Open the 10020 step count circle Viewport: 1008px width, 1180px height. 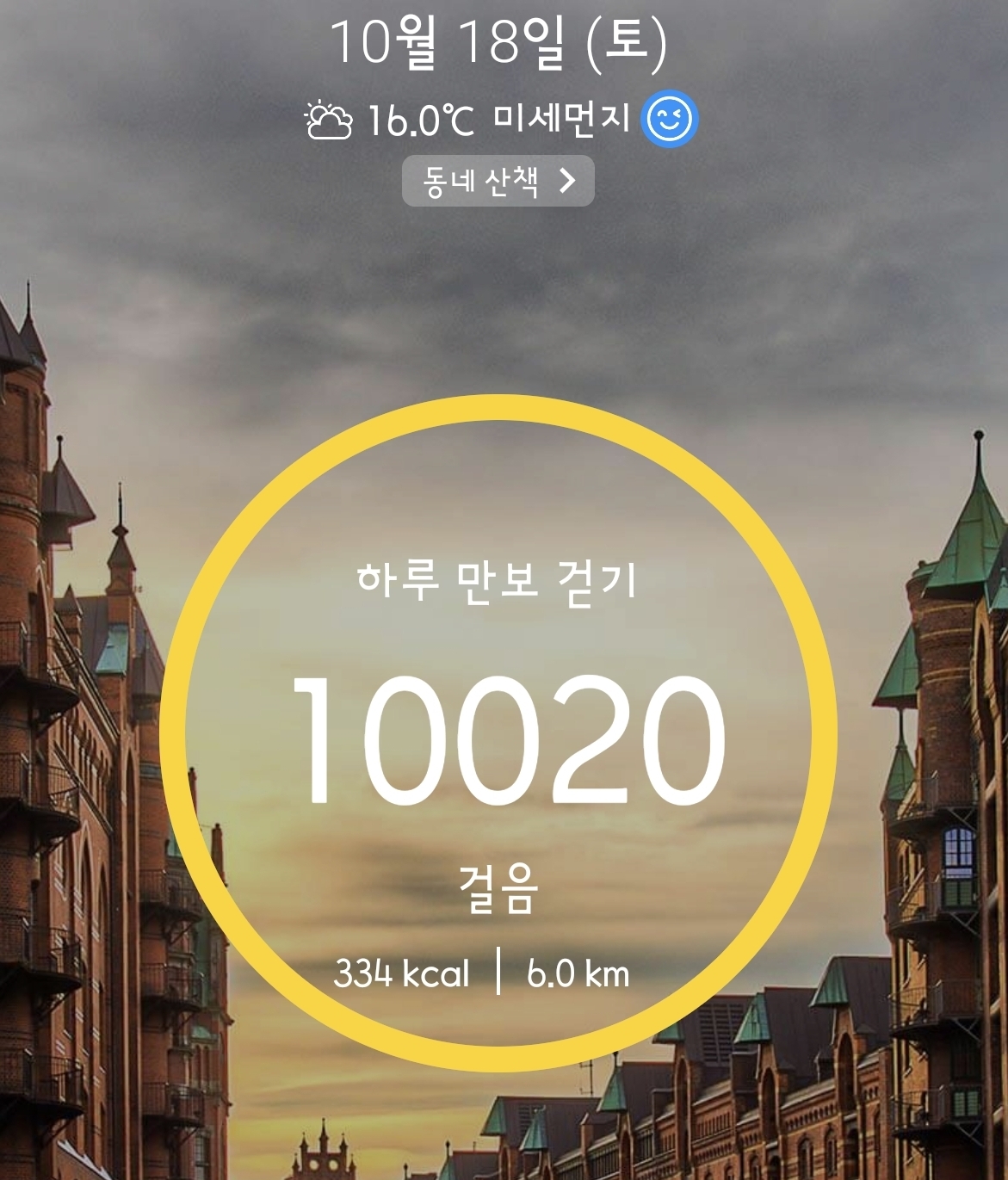(x=499, y=734)
